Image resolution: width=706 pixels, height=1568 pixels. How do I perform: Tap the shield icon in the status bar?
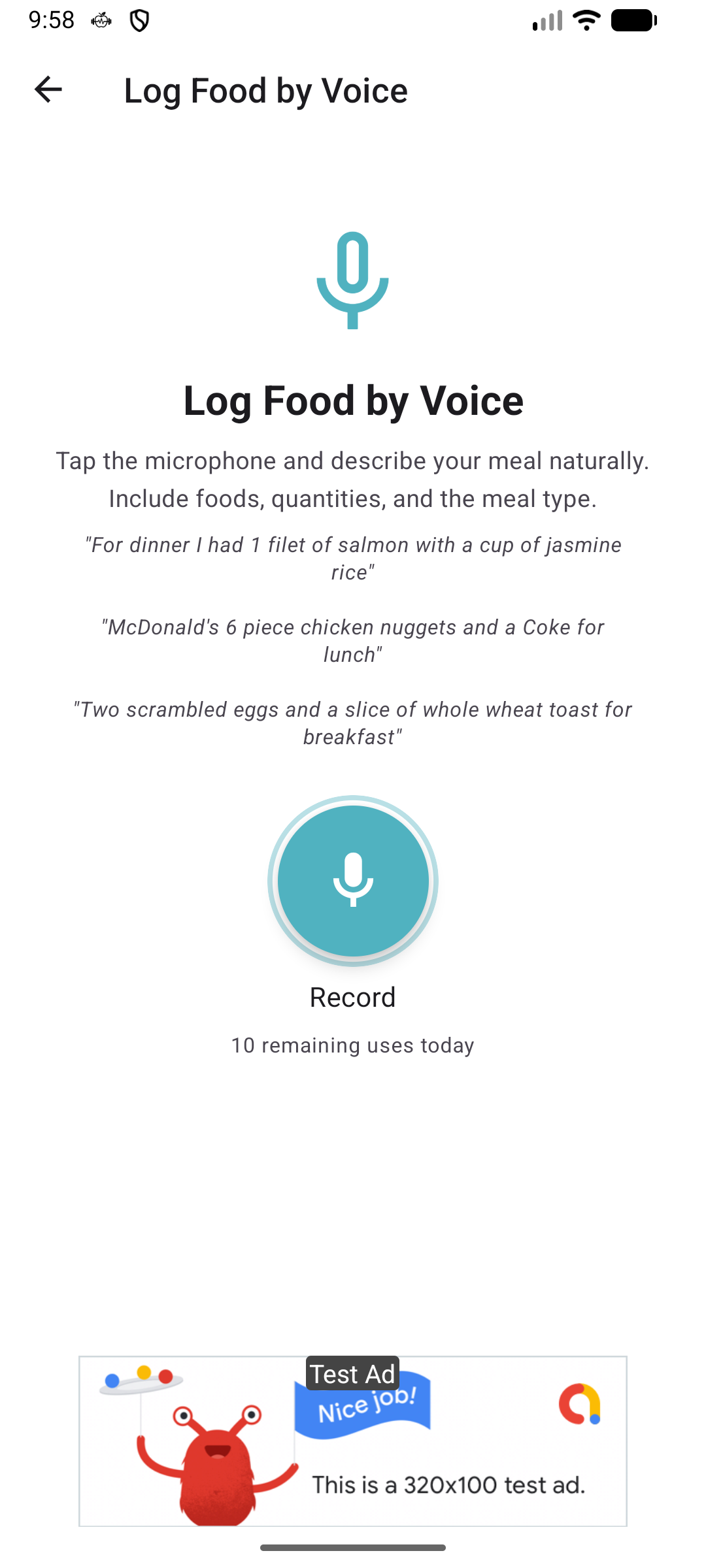pyautogui.click(x=137, y=20)
